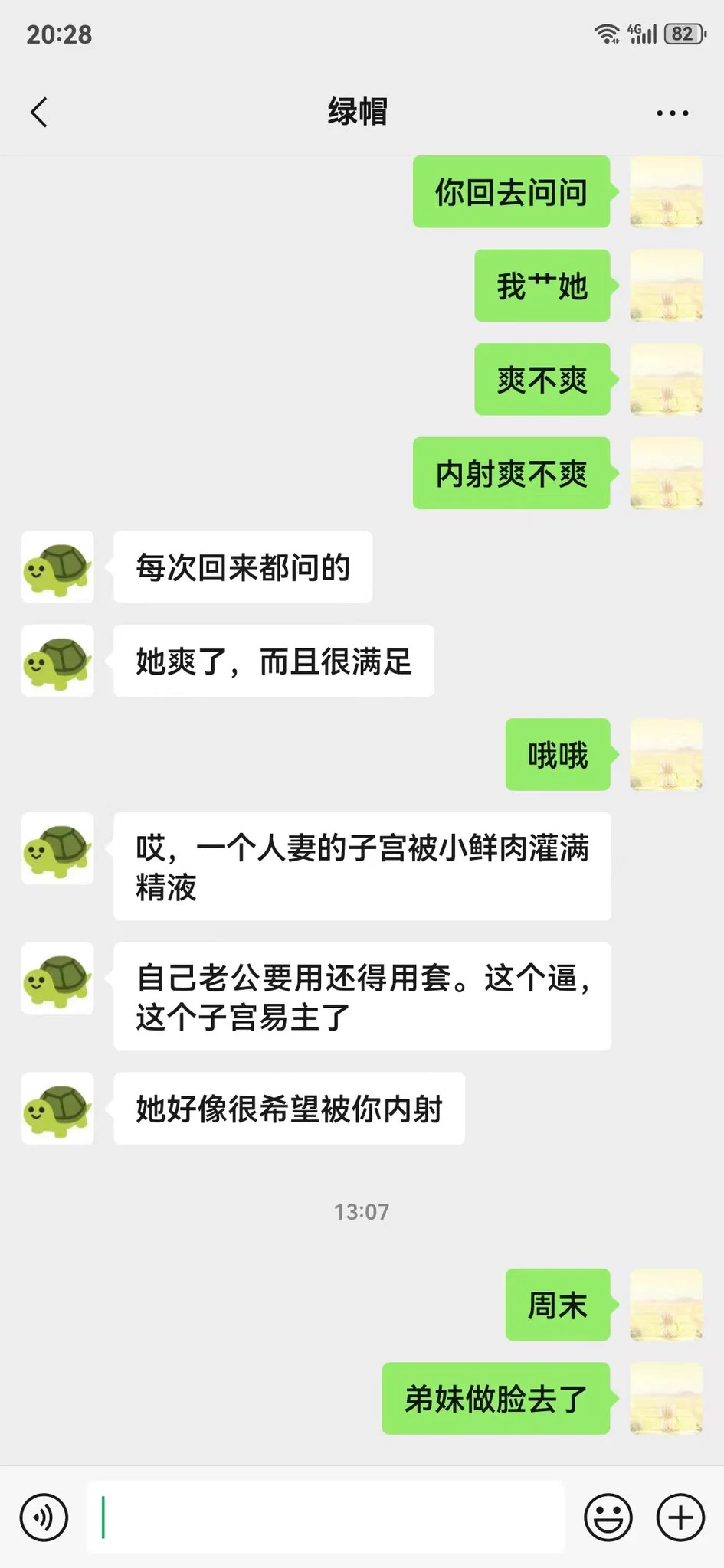Viewport: 724px width, 1568px height.
Task: Open own avatar next to 哦哦 message
Action: (666, 755)
